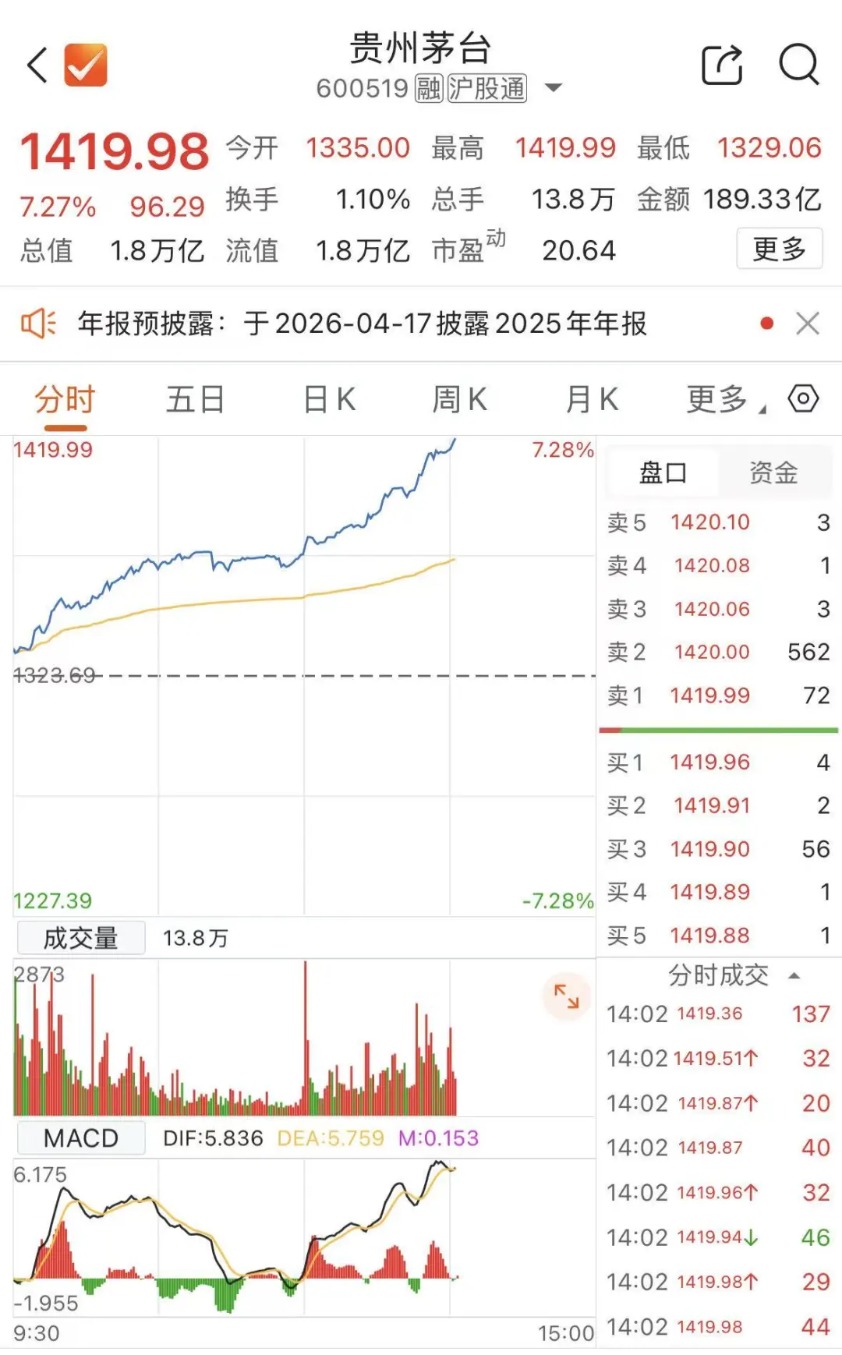Select the 盘口 order book view
The height and width of the screenshot is (1355, 842).
[x=663, y=472]
